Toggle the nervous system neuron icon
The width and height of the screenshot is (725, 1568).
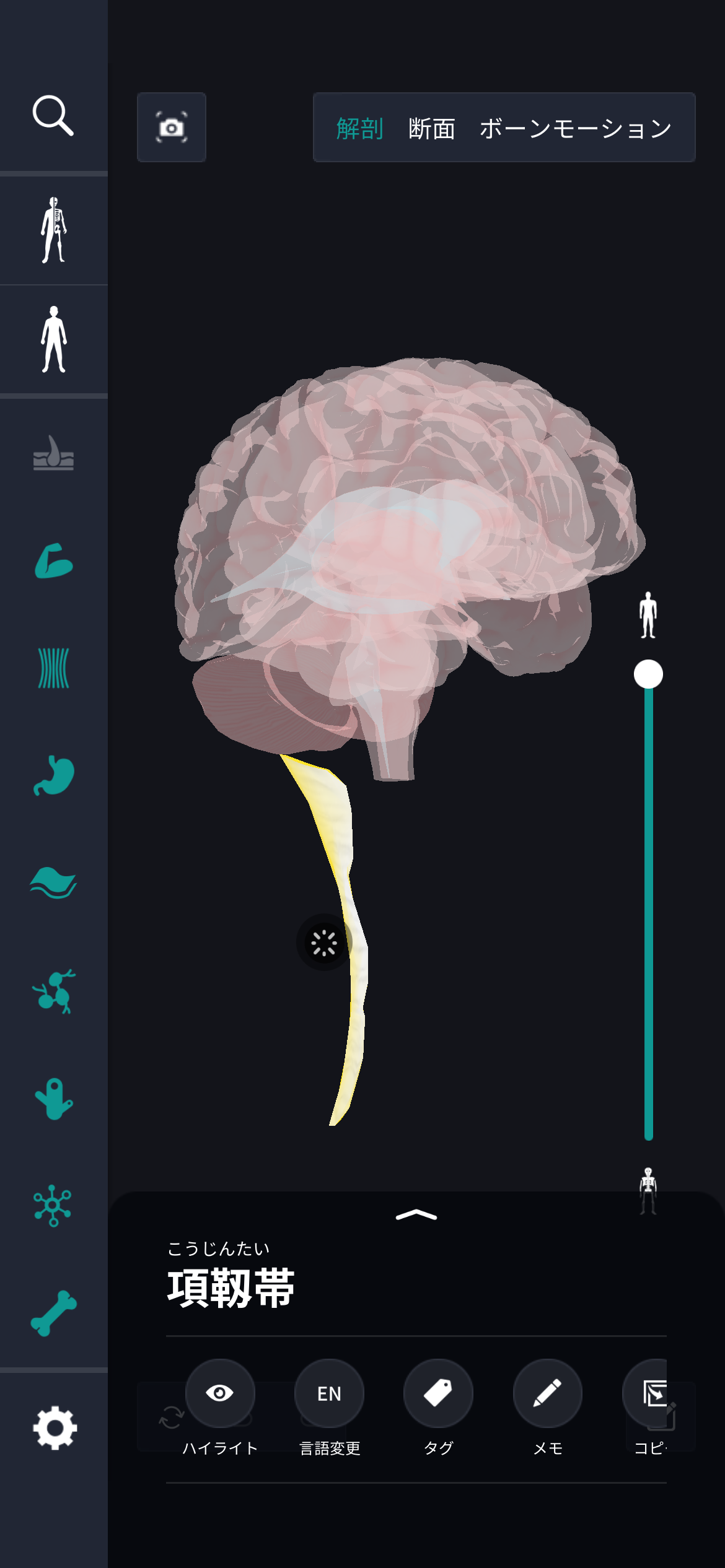click(54, 1205)
